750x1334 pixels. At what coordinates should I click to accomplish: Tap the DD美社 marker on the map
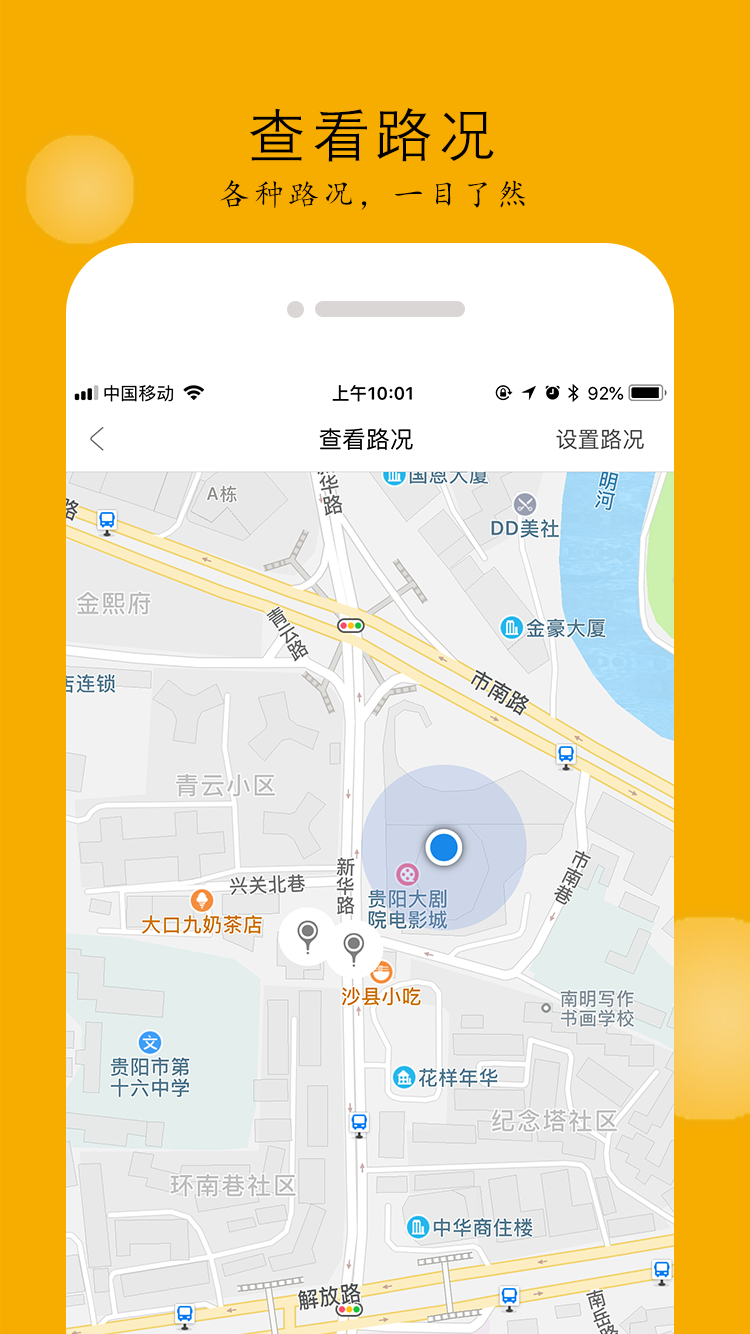pyautogui.click(x=525, y=504)
